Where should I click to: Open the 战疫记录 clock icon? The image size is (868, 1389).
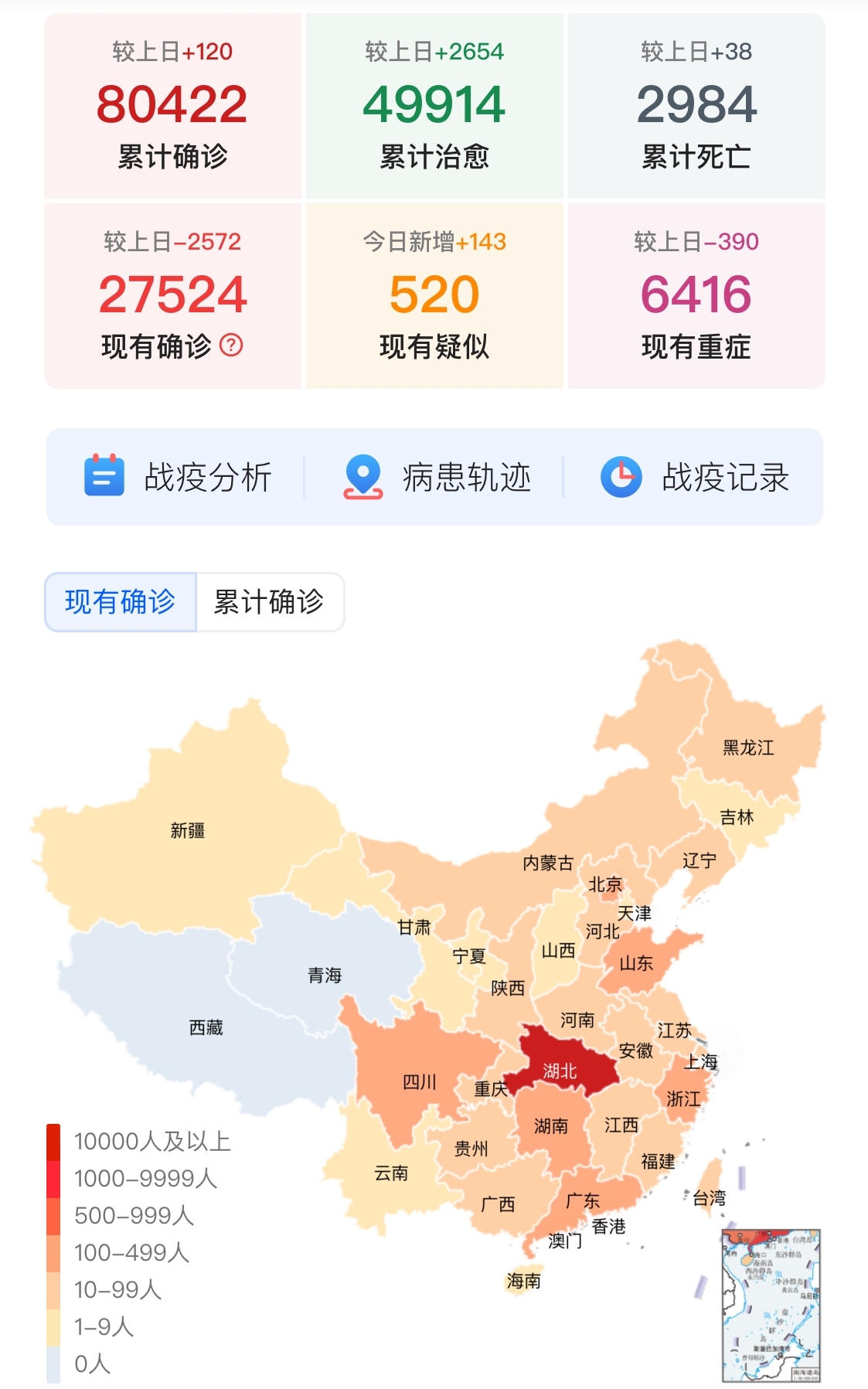tap(621, 477)
